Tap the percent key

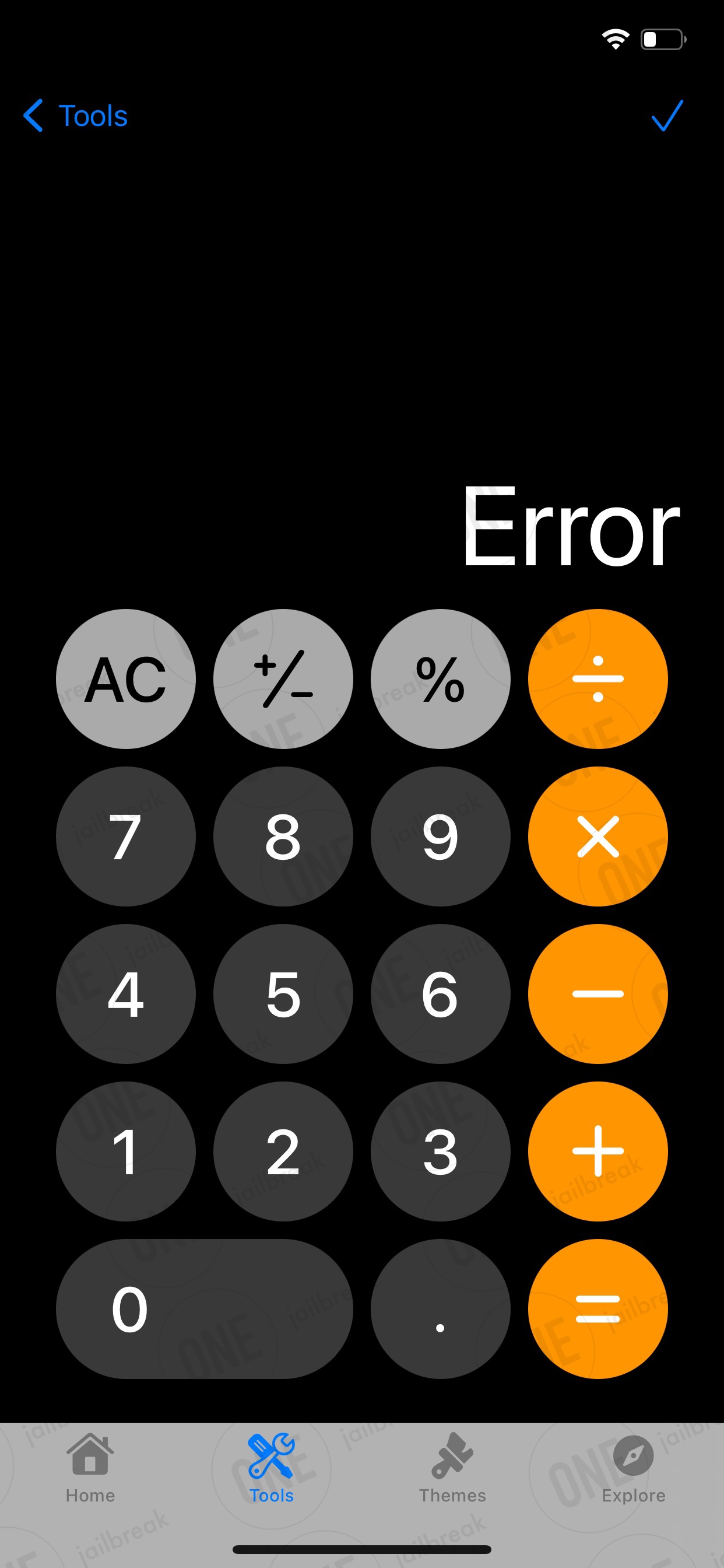pos(441,678)
